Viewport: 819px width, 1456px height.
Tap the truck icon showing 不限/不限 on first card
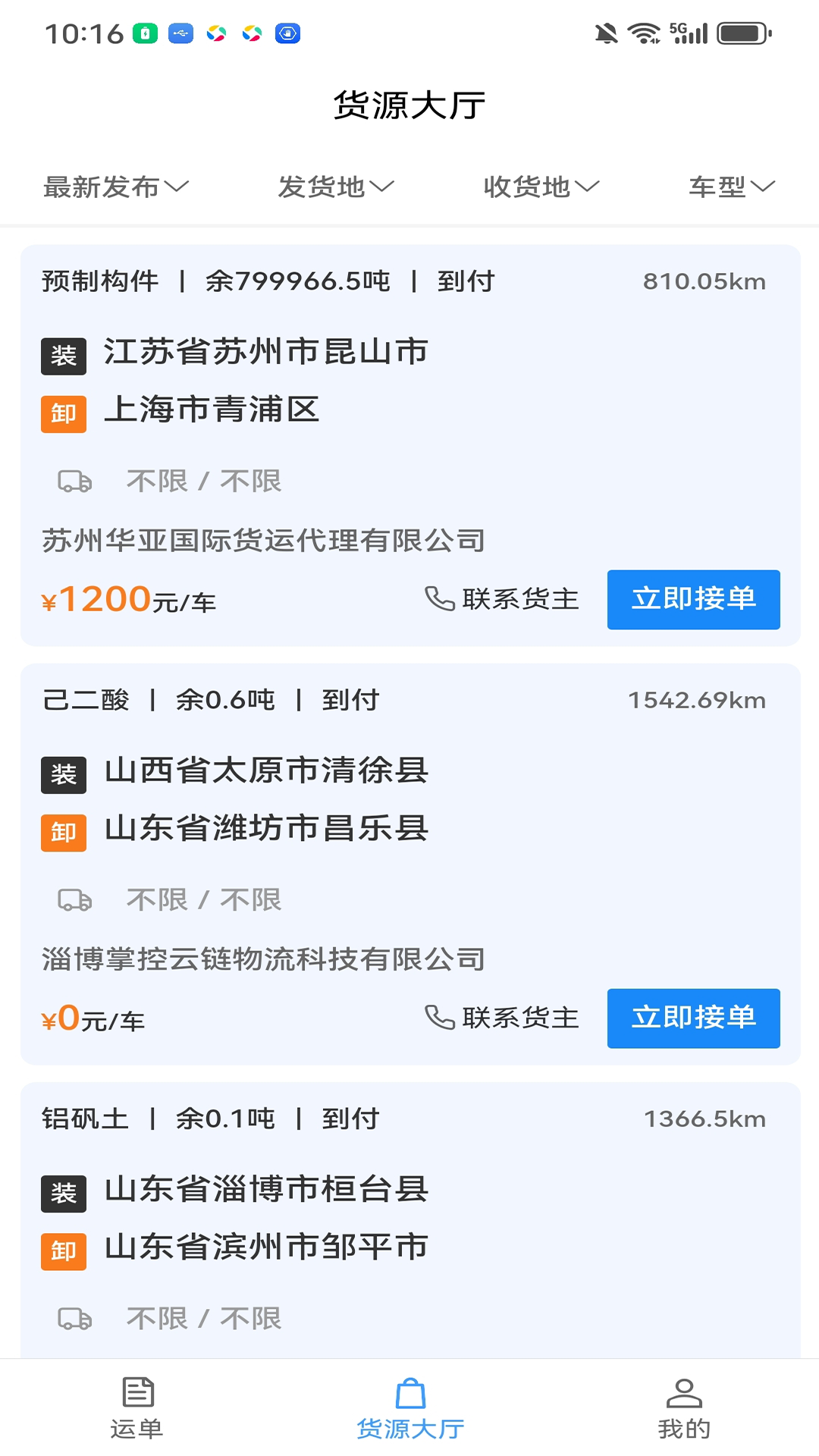tap(73, 481)
